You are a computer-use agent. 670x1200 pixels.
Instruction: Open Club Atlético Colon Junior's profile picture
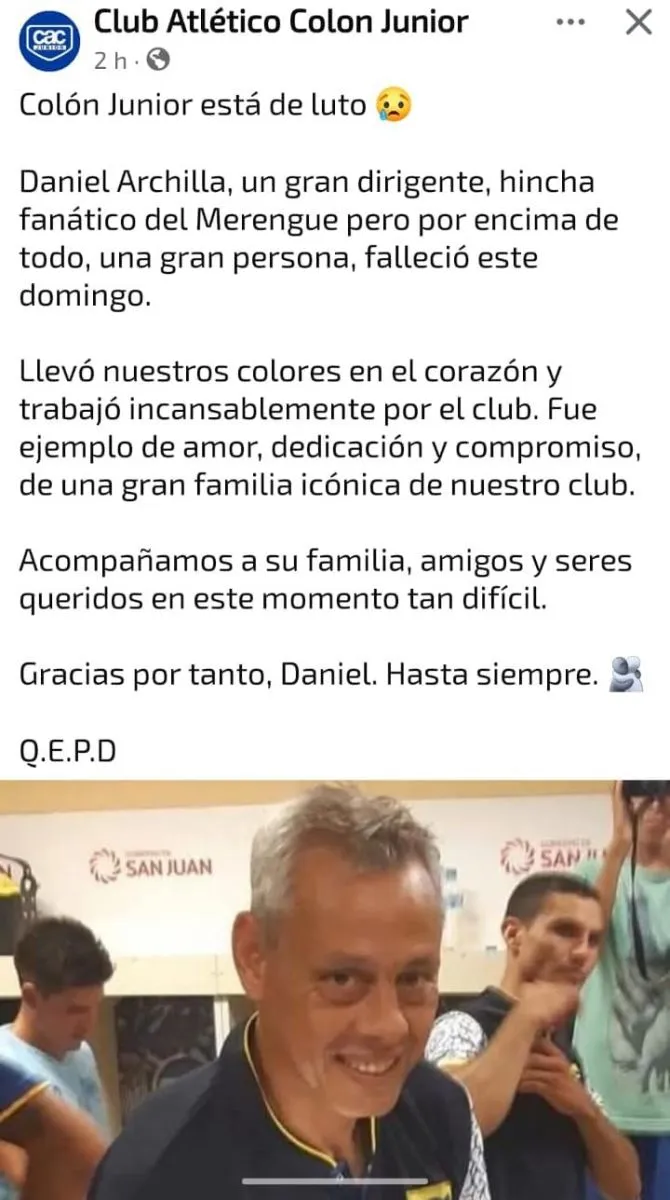point(49,40)
